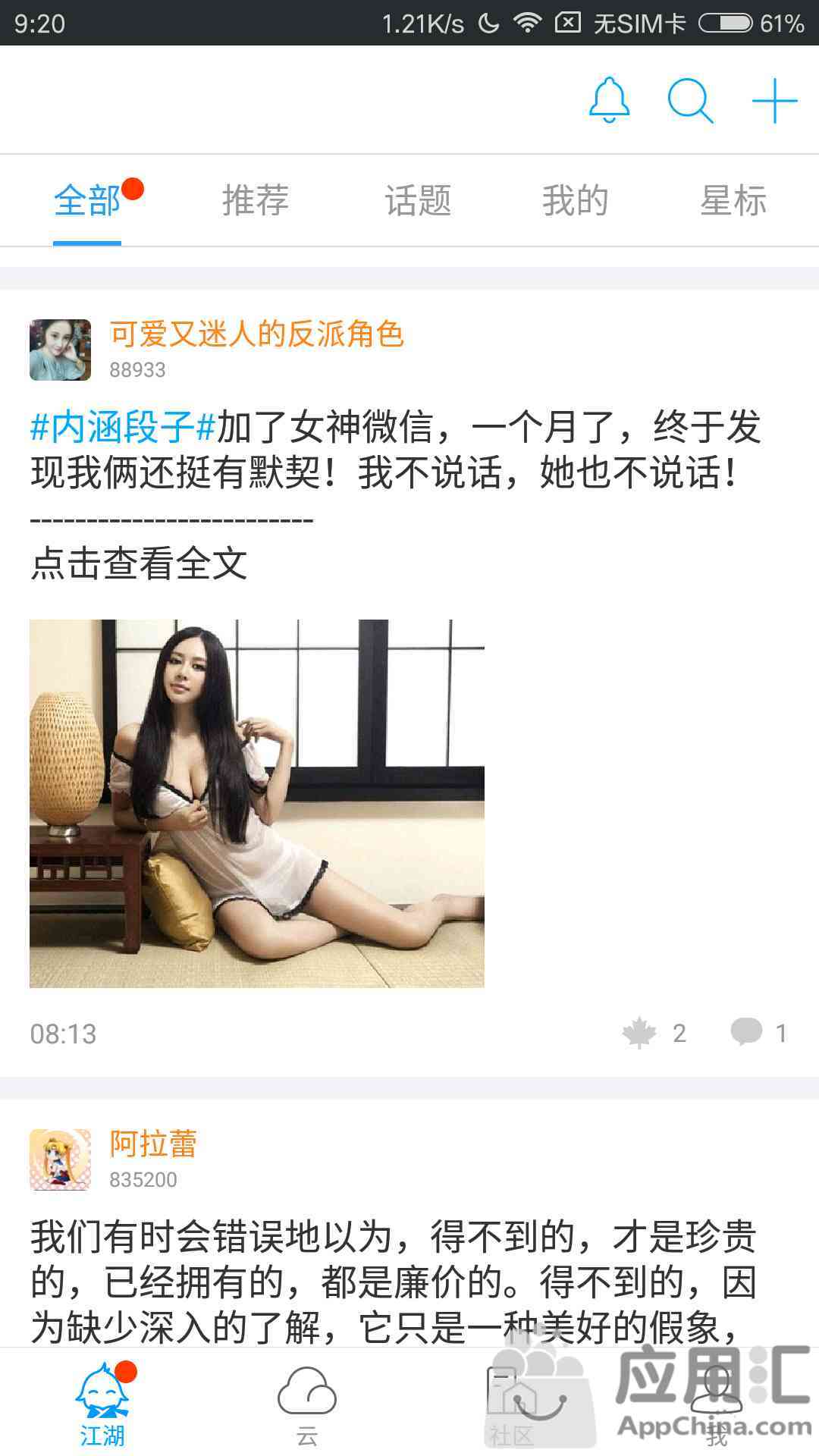
Task: Tap 点击查看全文 to read the full post
Action: (139, 563)
